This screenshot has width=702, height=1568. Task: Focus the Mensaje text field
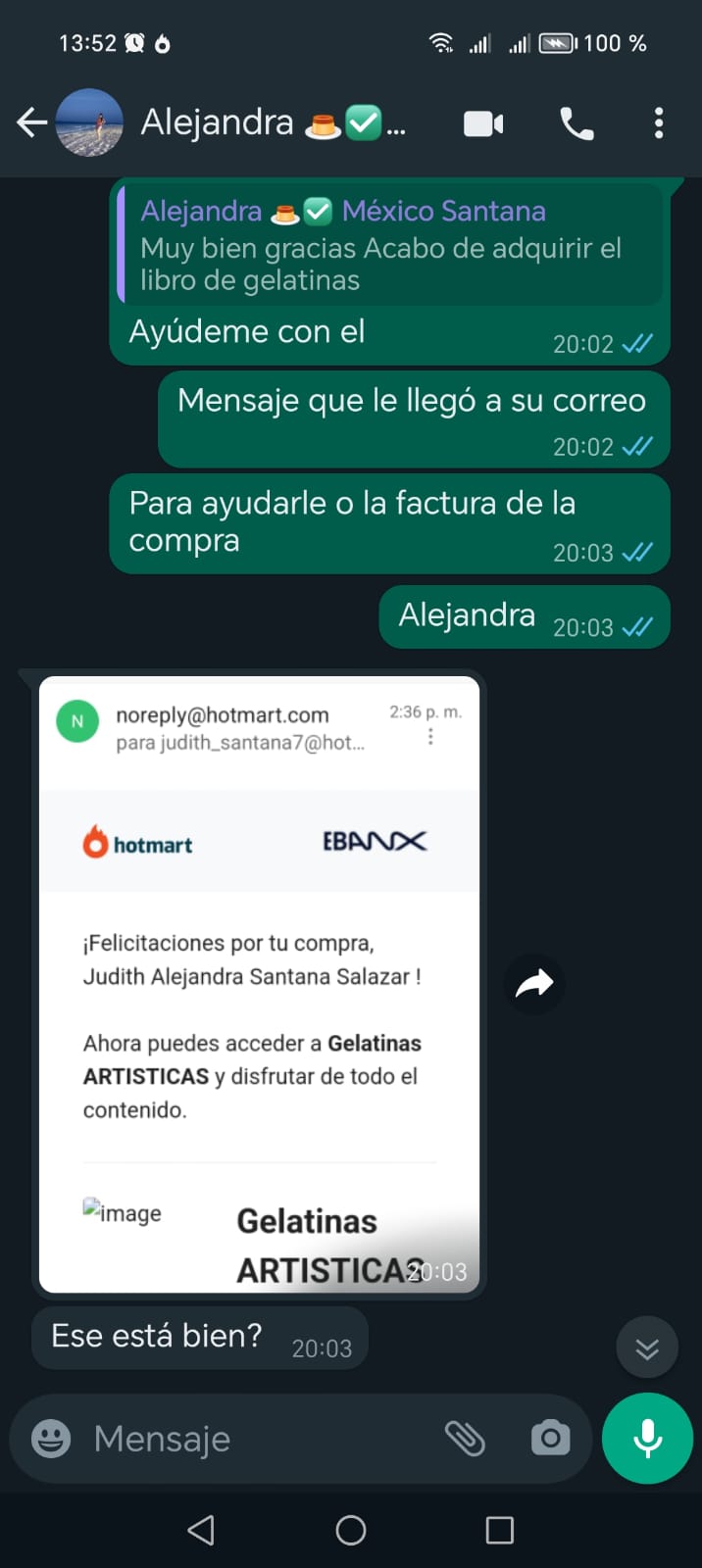pos(255,1439)
